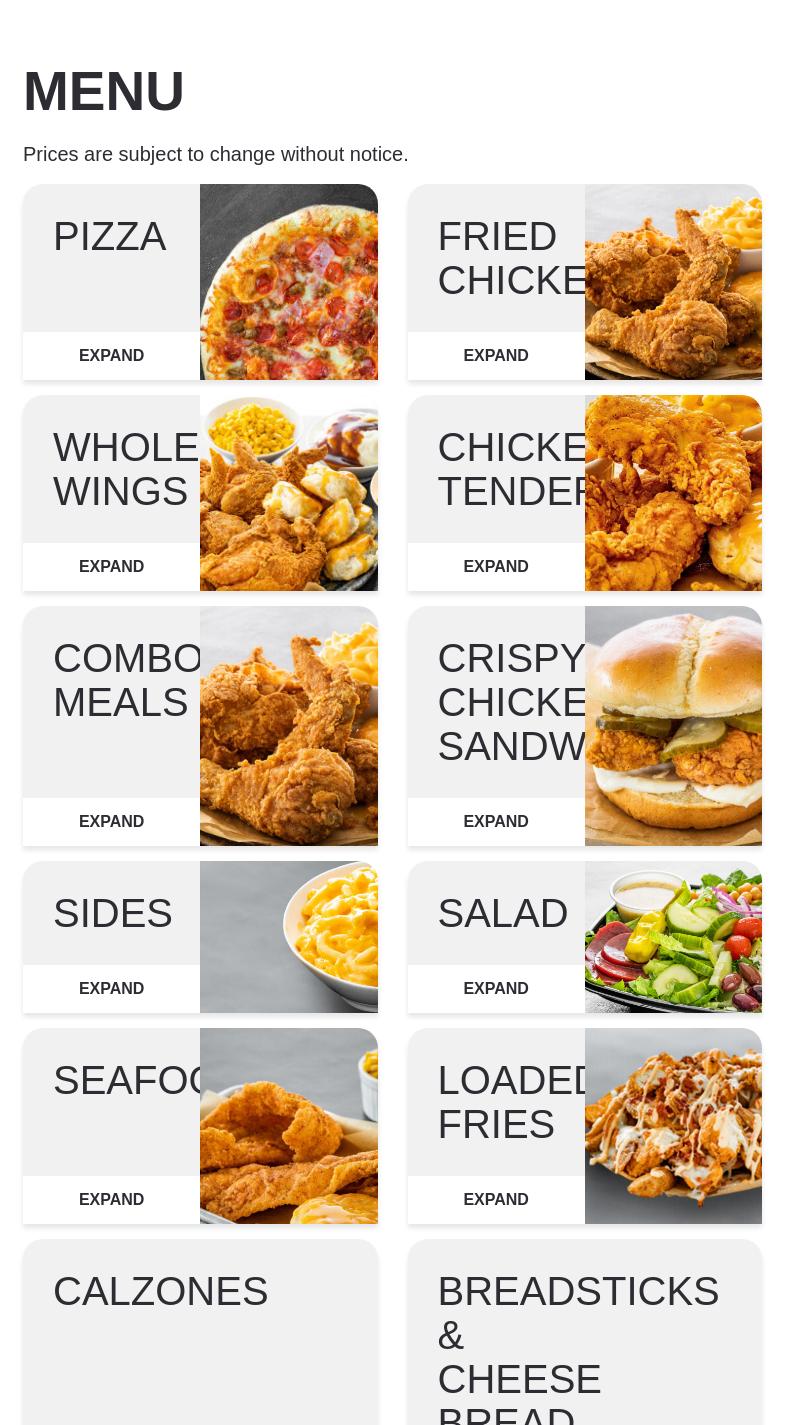
Task: Expand the Pizza menu section
Action: coord(111,356)
